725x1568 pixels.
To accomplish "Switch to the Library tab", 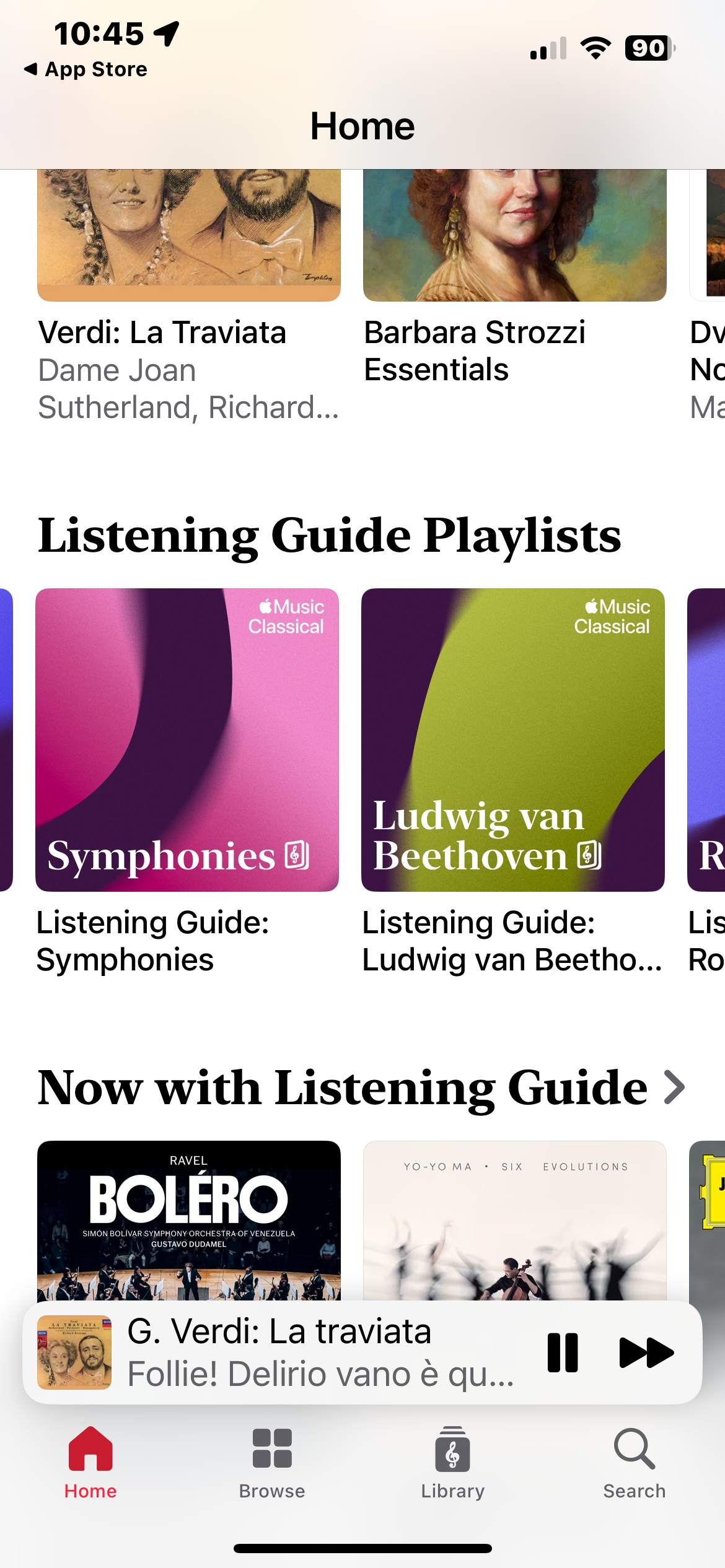I will [x=453, y=1463].
